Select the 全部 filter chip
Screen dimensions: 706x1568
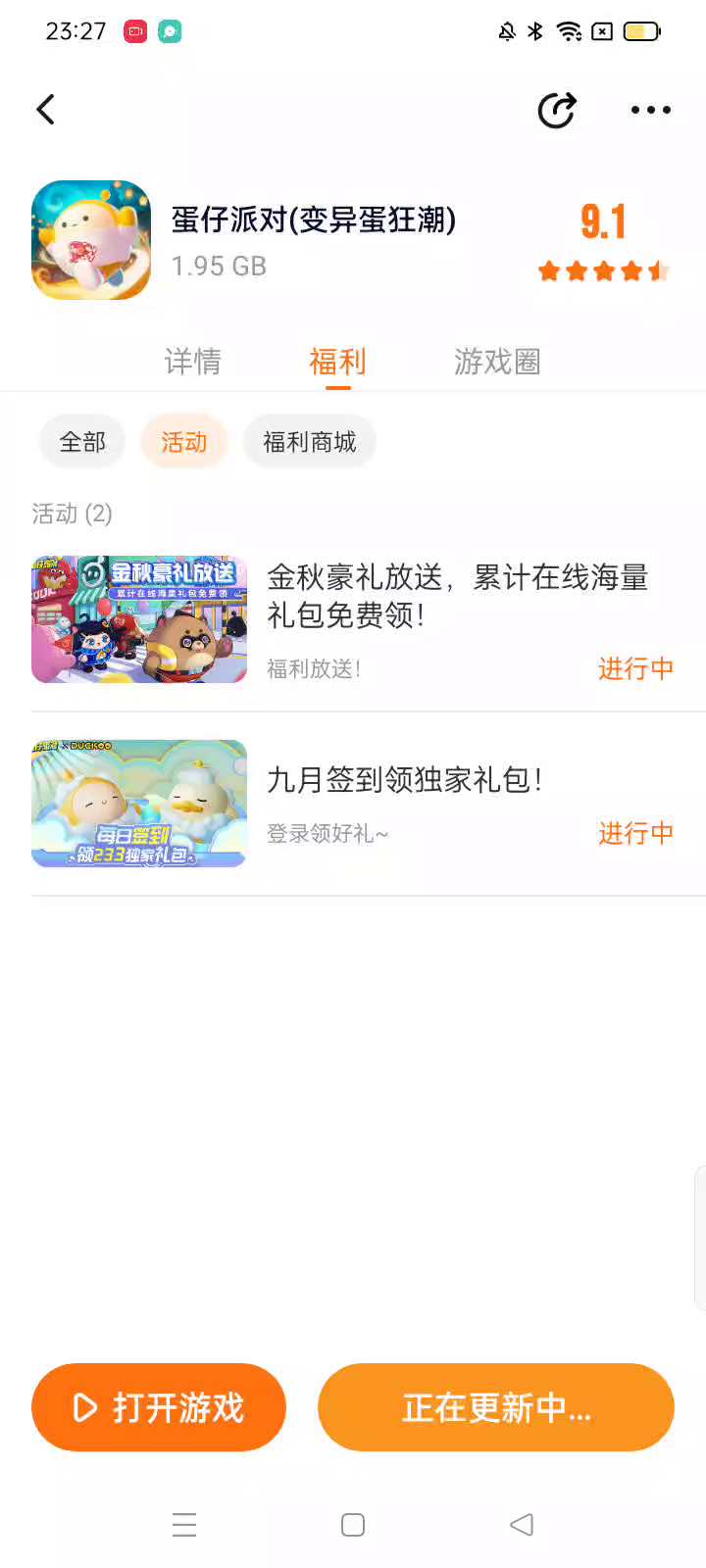pyautogui.click(x=82, y=442)
